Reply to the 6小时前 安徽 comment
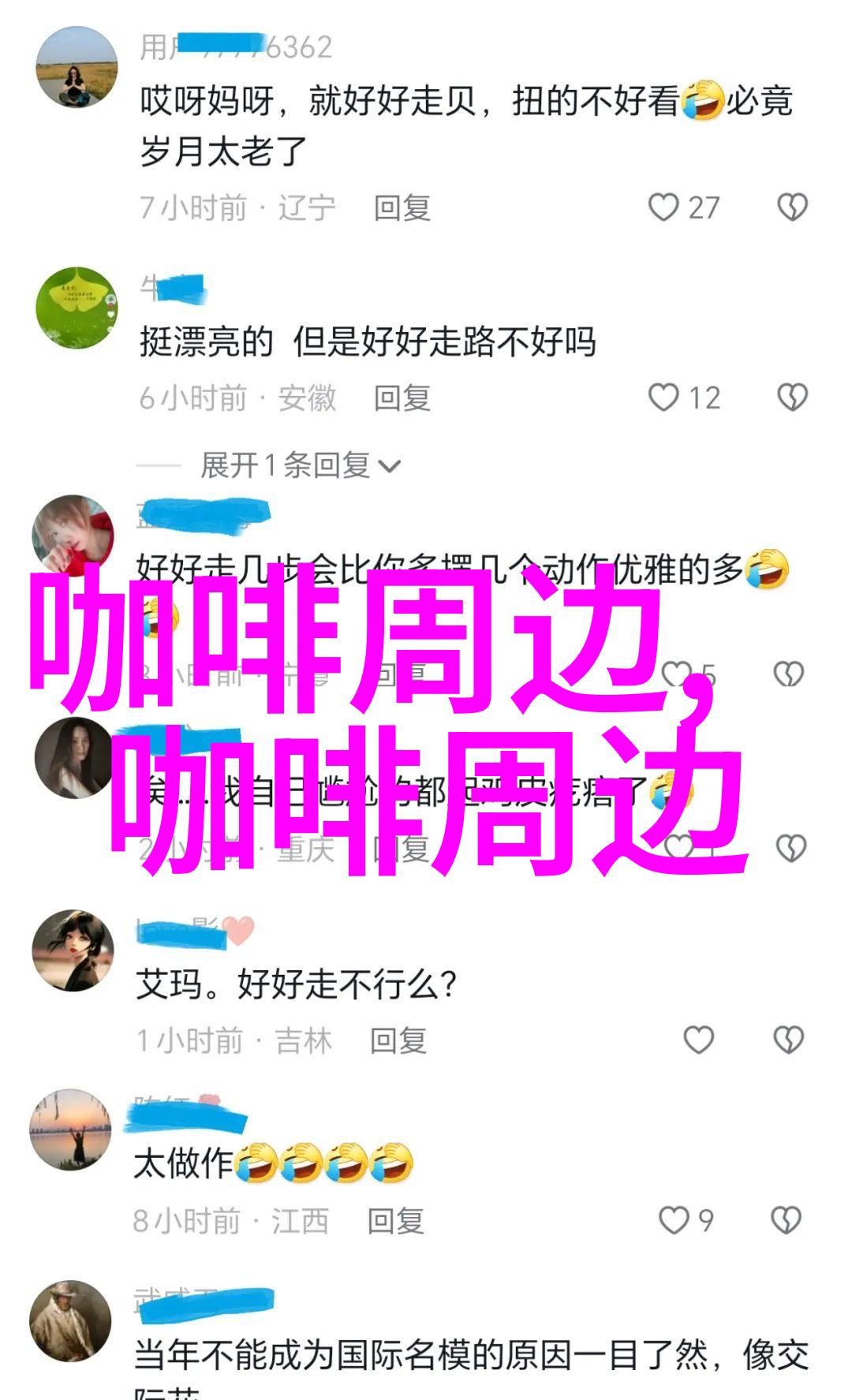This screenshot has width=852, height=1400. pos(402,398)
